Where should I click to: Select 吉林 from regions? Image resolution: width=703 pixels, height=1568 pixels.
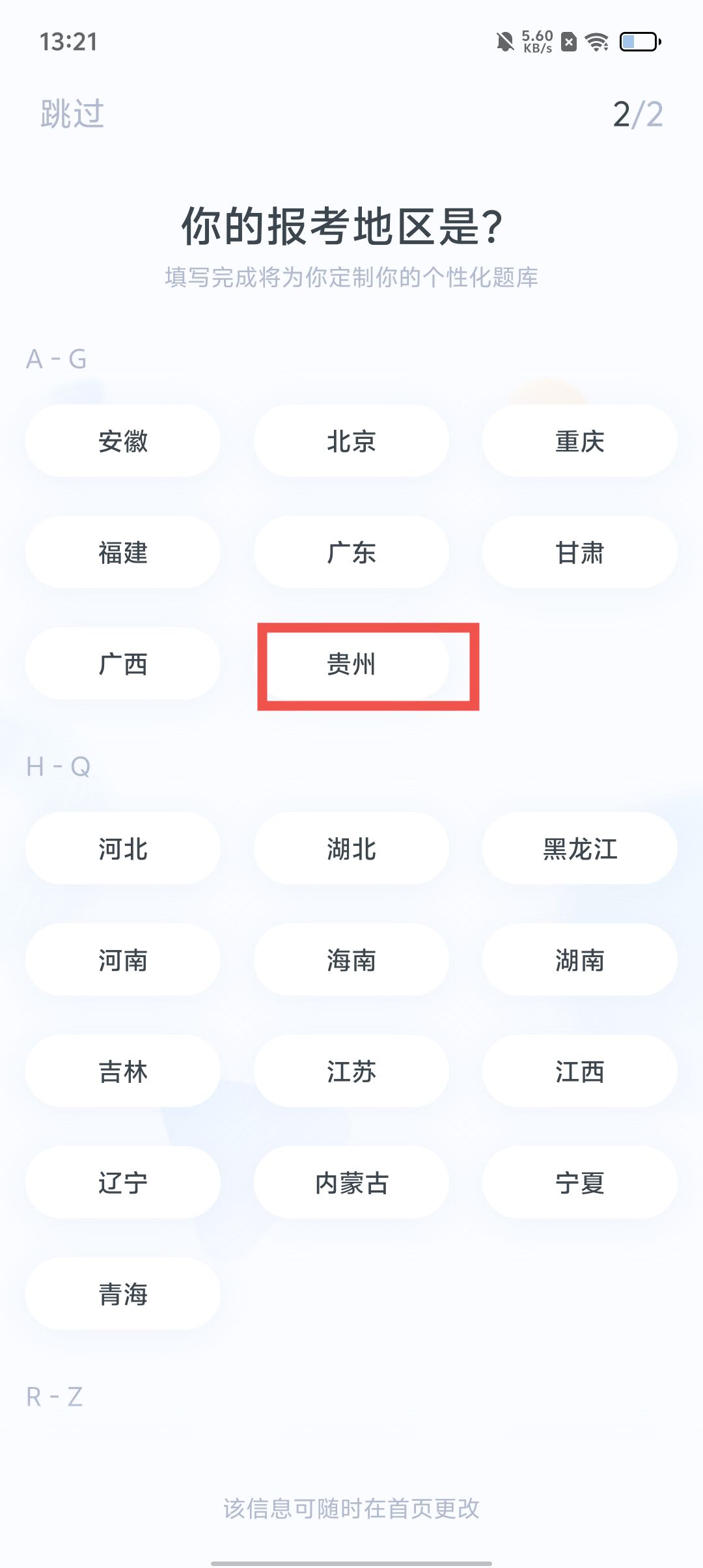pyautogui.click(x=123, y=1072)
